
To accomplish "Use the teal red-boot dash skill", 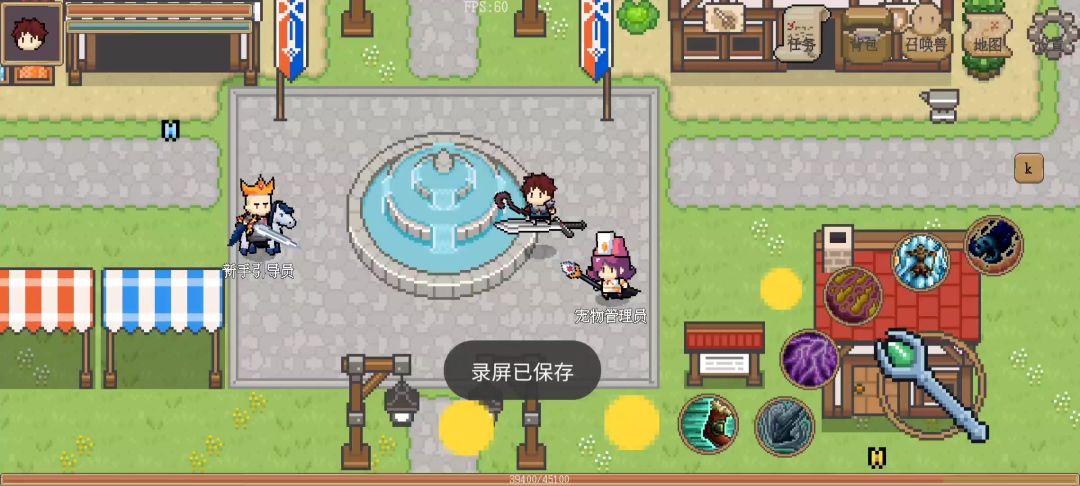I will coord(708,424).
